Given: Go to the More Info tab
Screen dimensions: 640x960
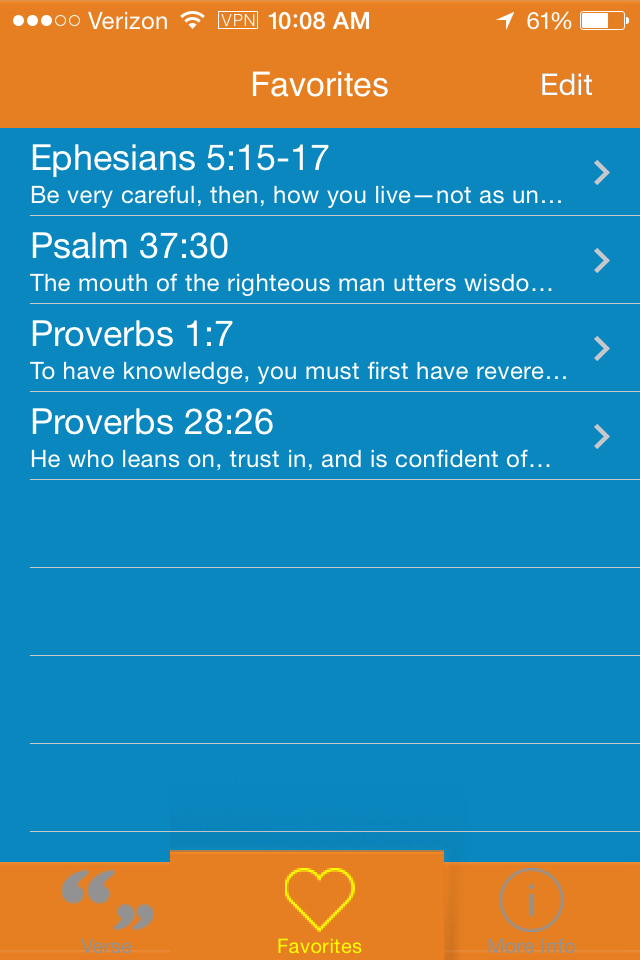Looking at the screenshot, I should point(531,910).
